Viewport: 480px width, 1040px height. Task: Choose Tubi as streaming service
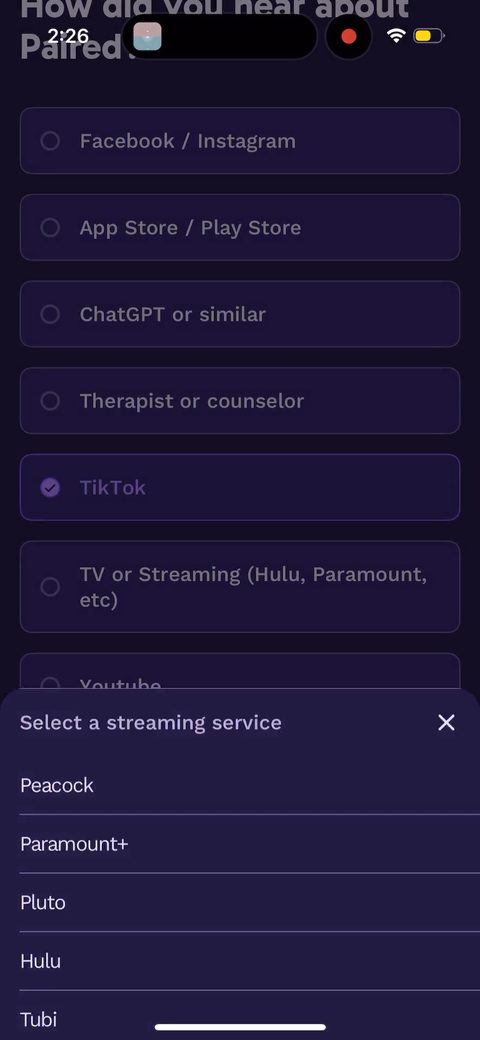pos(249,1015)
